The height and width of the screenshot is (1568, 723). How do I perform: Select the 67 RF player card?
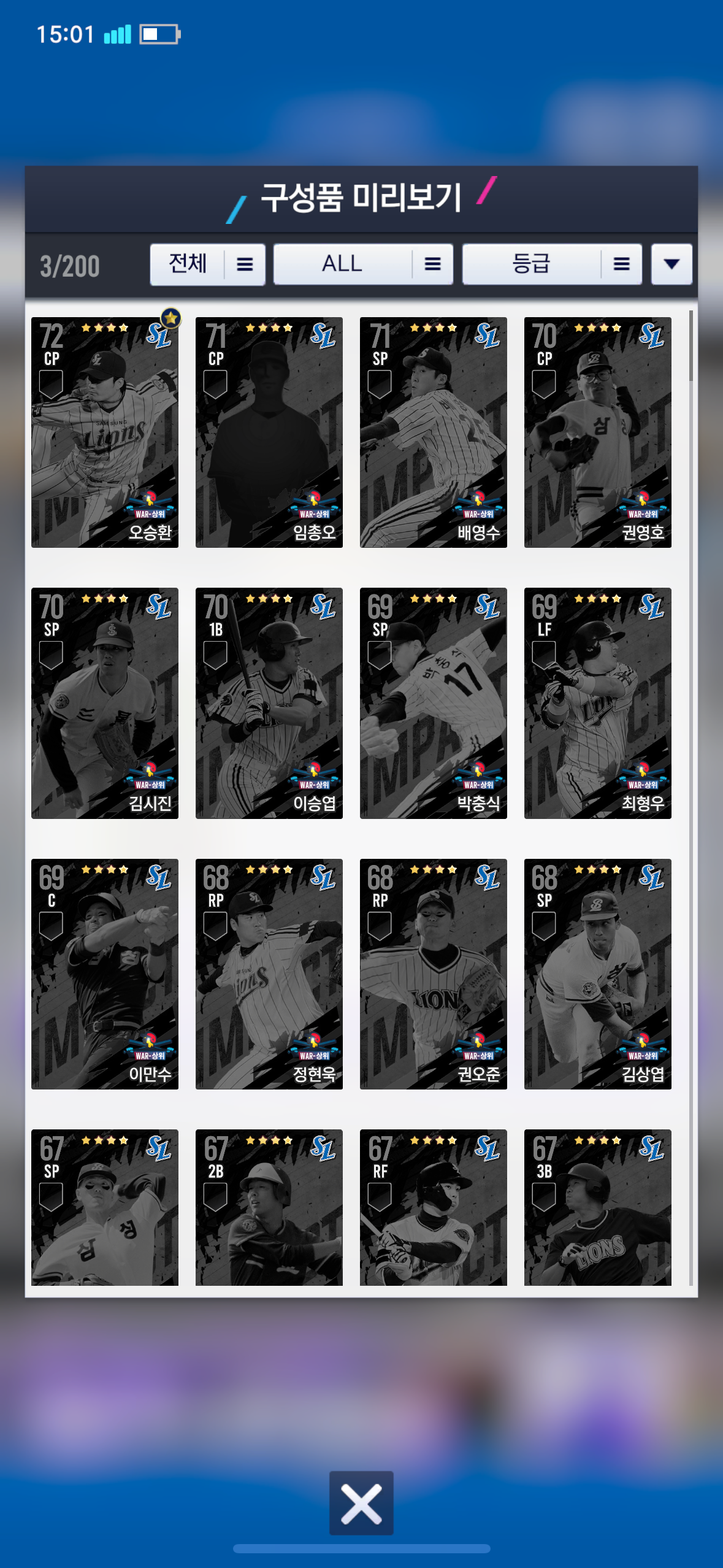pyautogui.click(x=433, y=1207)
